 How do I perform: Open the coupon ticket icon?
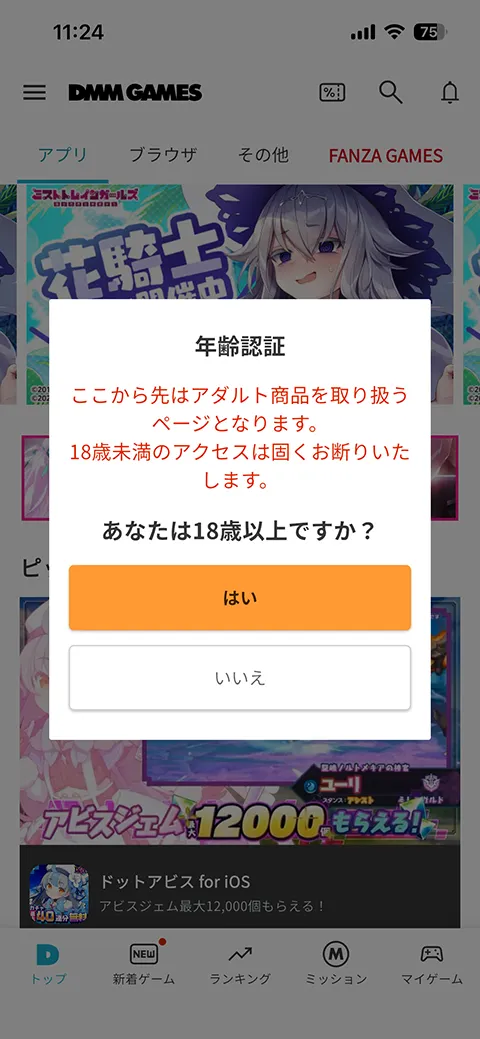click(332, 93)
